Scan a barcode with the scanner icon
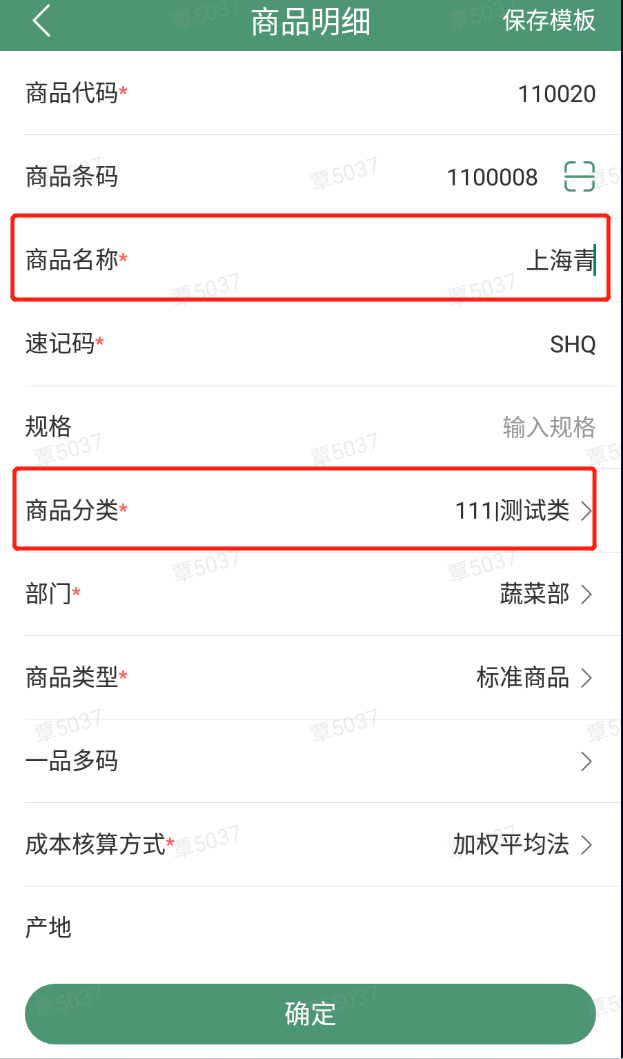 [579, 177]
